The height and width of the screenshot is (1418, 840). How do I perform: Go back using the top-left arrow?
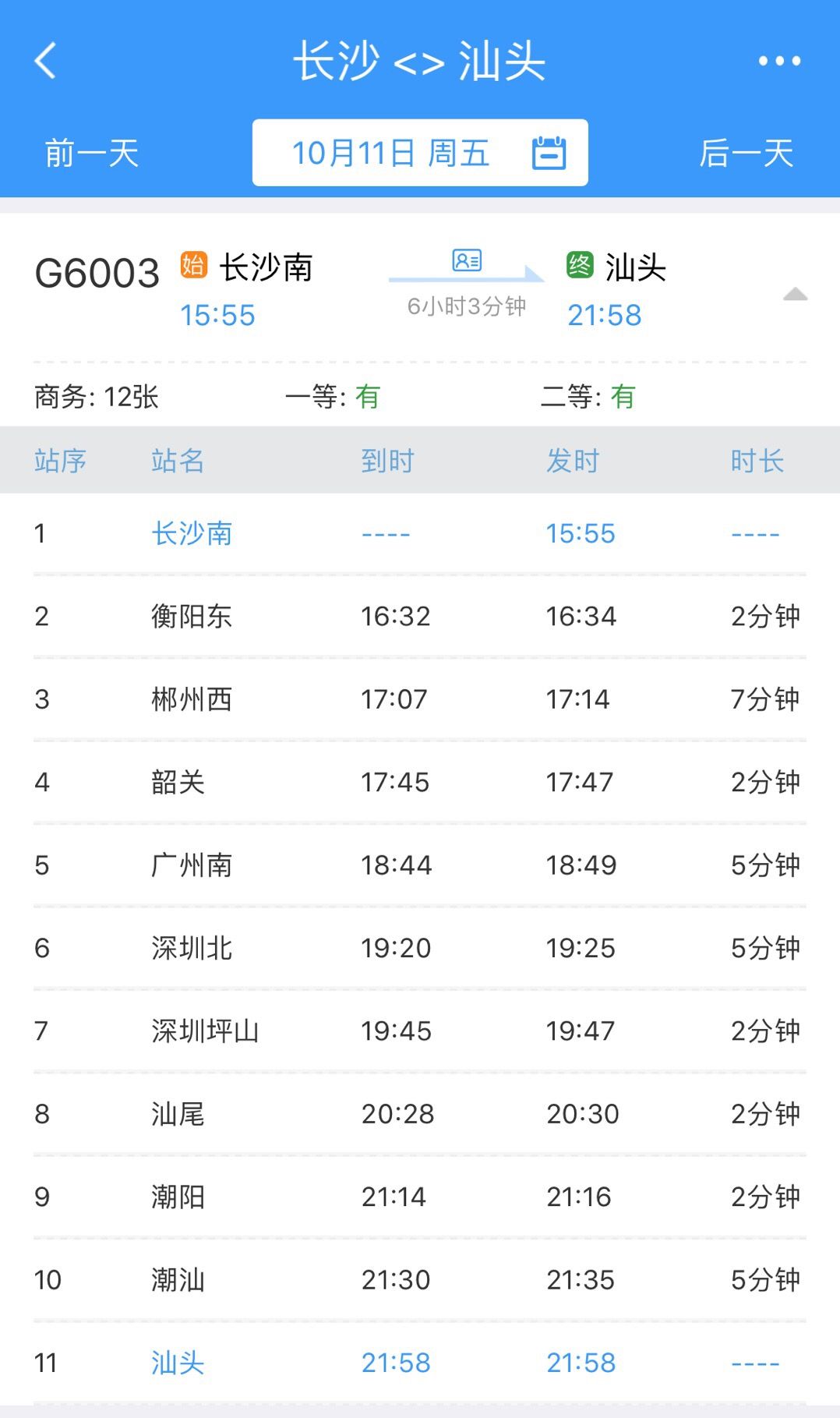pos(46,61)
